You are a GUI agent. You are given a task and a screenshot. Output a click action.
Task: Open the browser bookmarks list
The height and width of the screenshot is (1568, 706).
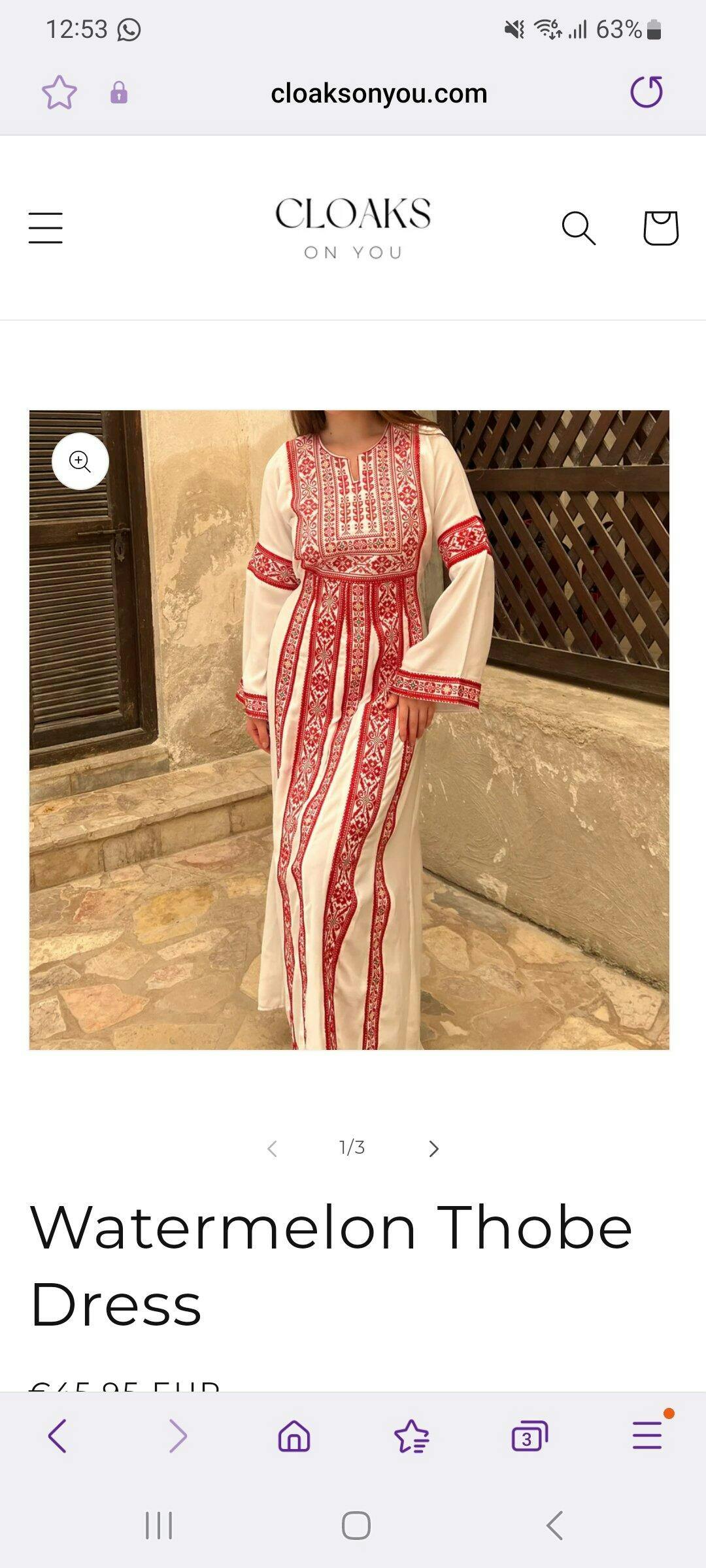pyautogui.click(x=412, y=1436)
